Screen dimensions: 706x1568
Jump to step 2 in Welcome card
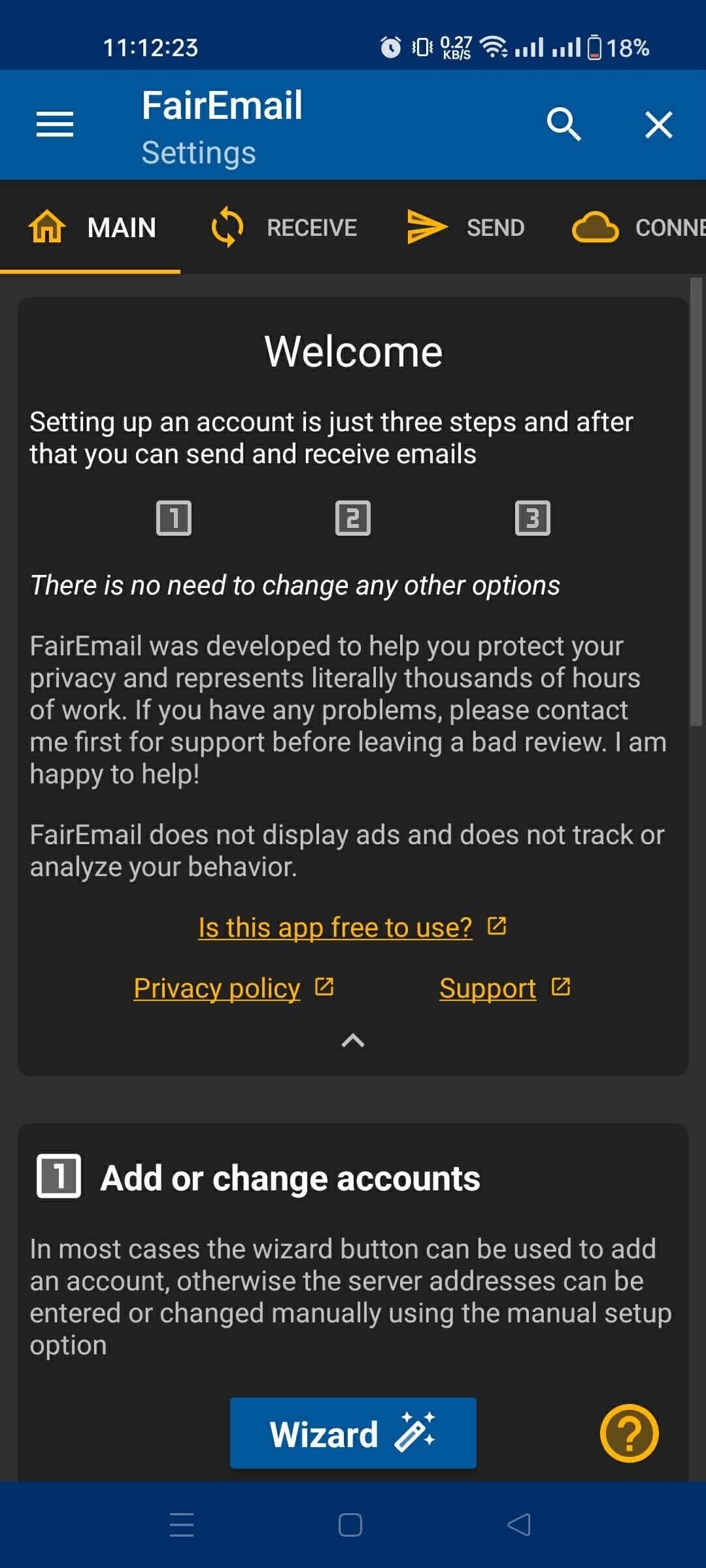(x=353, y=518)
